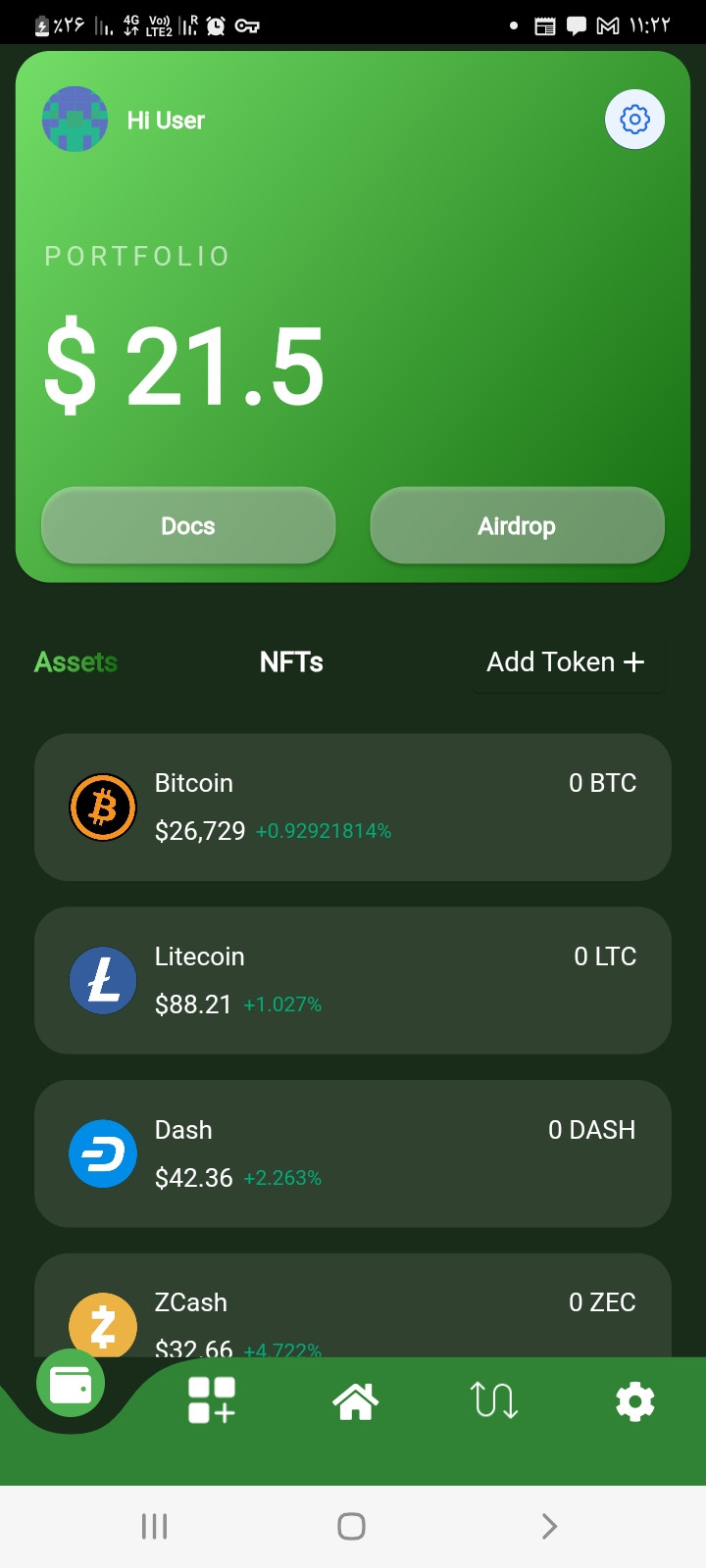Select the Assets tab
The width and height of the screenshot is (706, 1568).
[76, 662]
